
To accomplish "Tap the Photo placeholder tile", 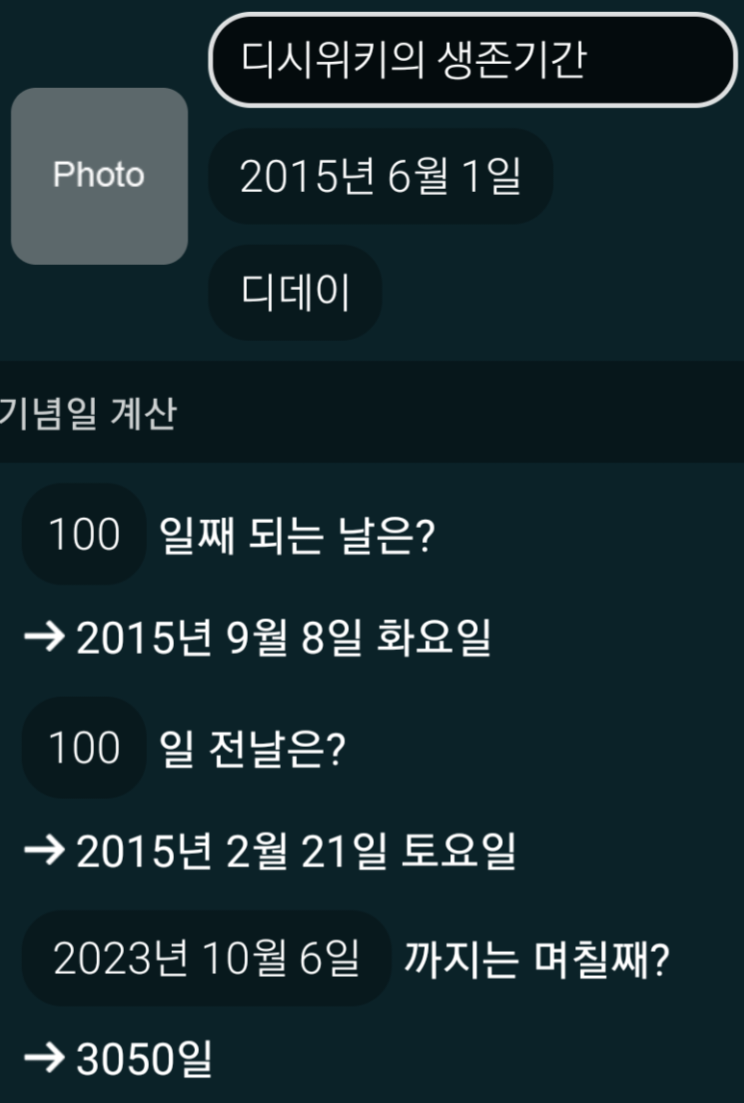I will coord(99,176).
